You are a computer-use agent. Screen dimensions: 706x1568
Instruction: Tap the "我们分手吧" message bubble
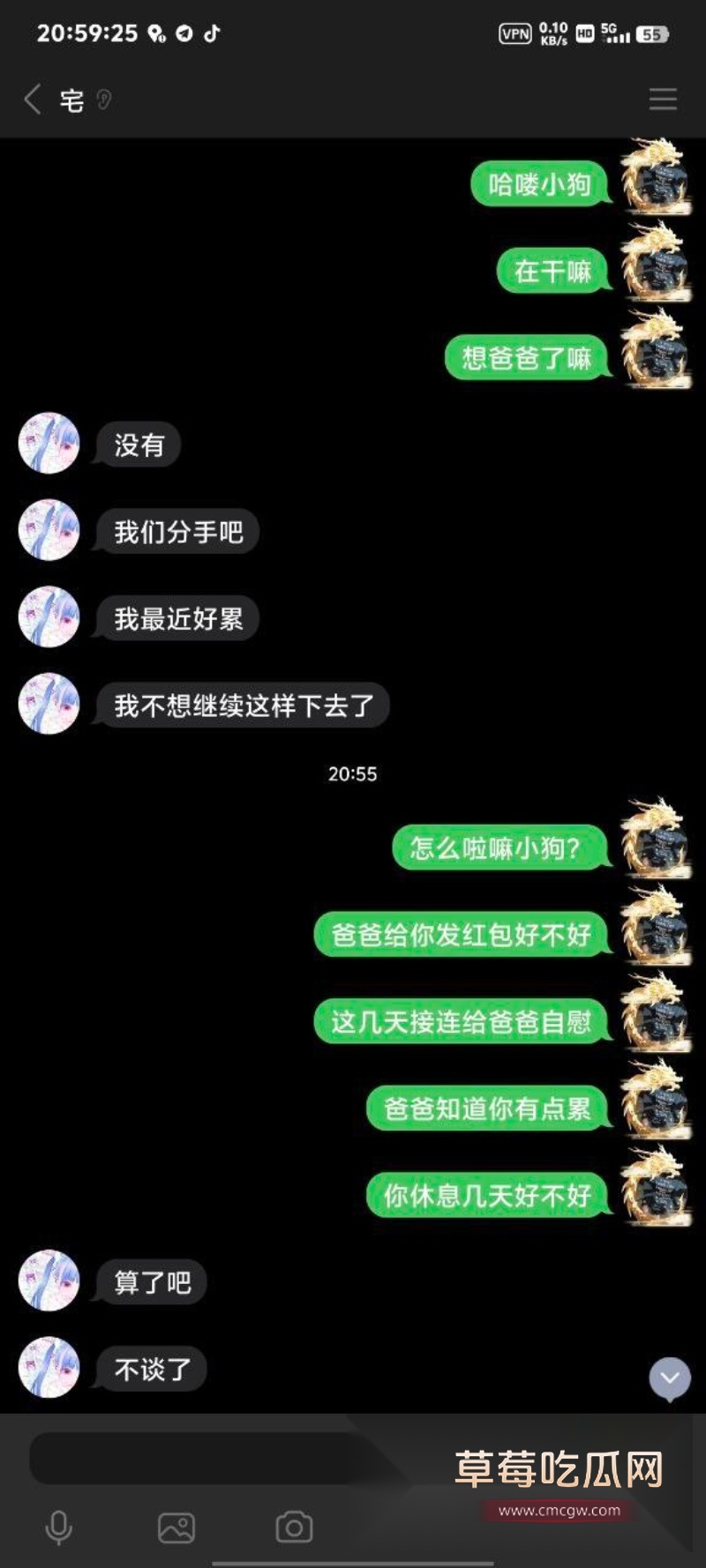click(177, 530)
